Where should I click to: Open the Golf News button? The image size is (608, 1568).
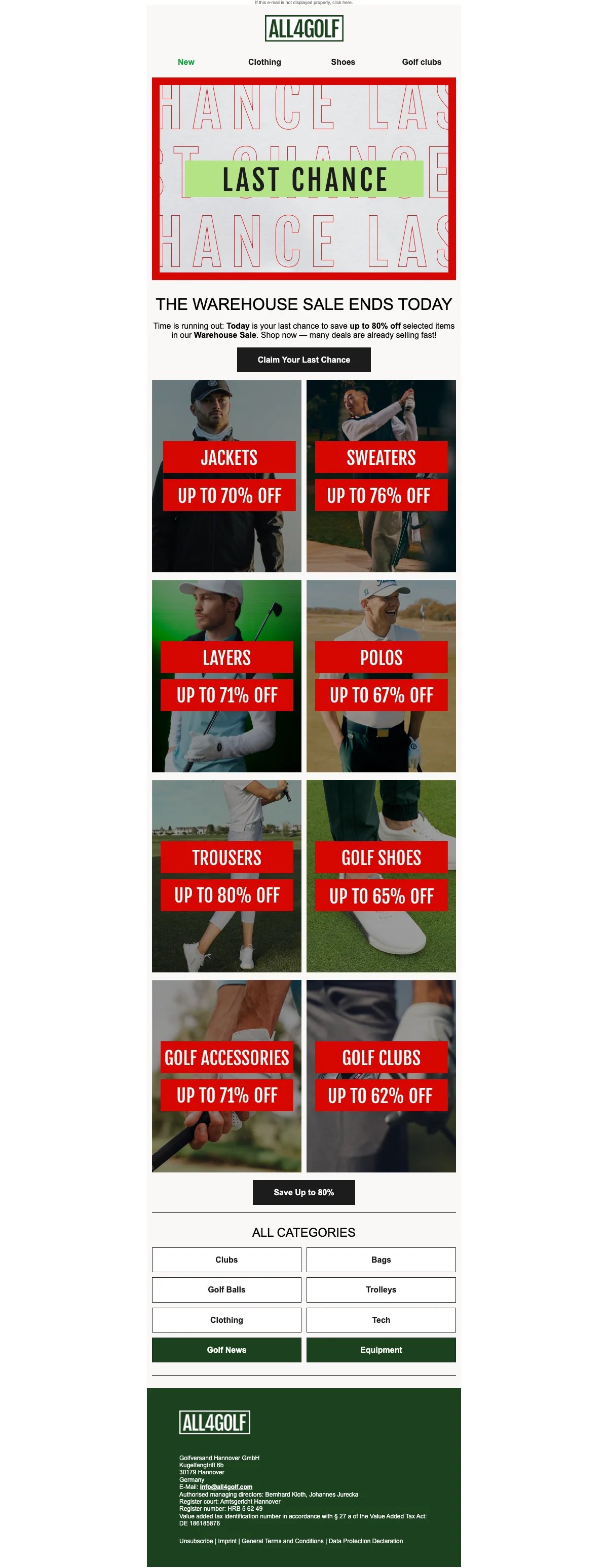tap(226, 1350)
